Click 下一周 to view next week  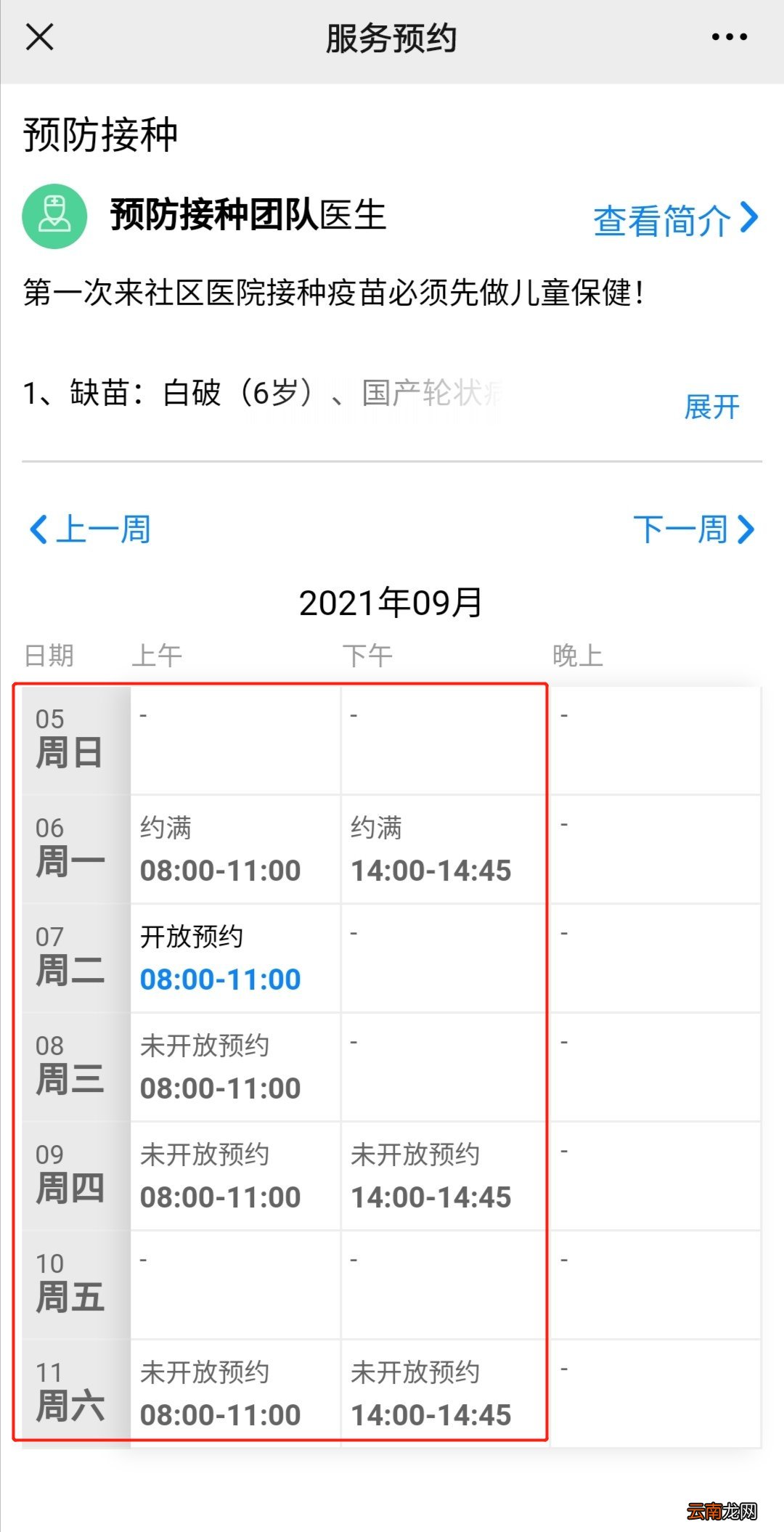682,531
